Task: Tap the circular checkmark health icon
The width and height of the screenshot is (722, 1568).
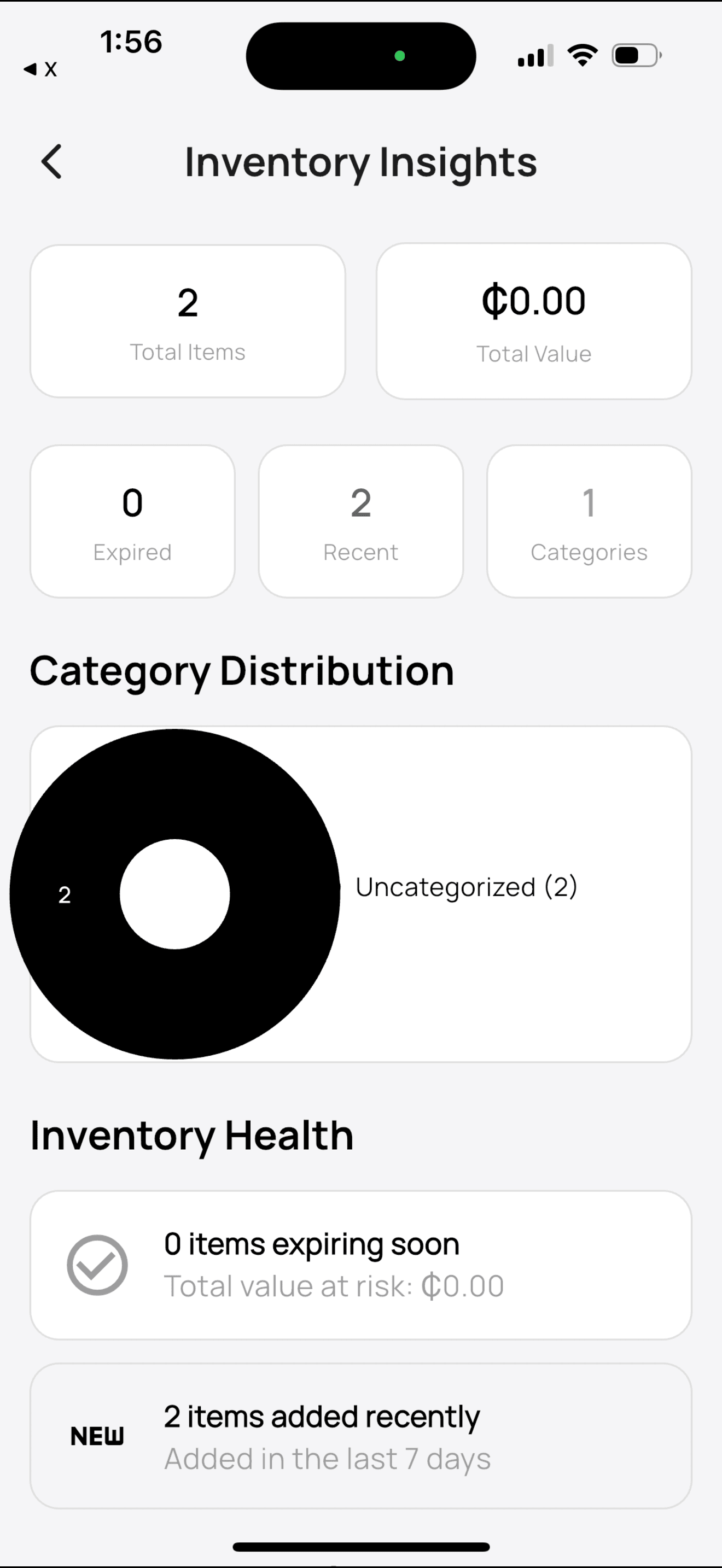Action: pyautogui.click(x=97, y=1265)
